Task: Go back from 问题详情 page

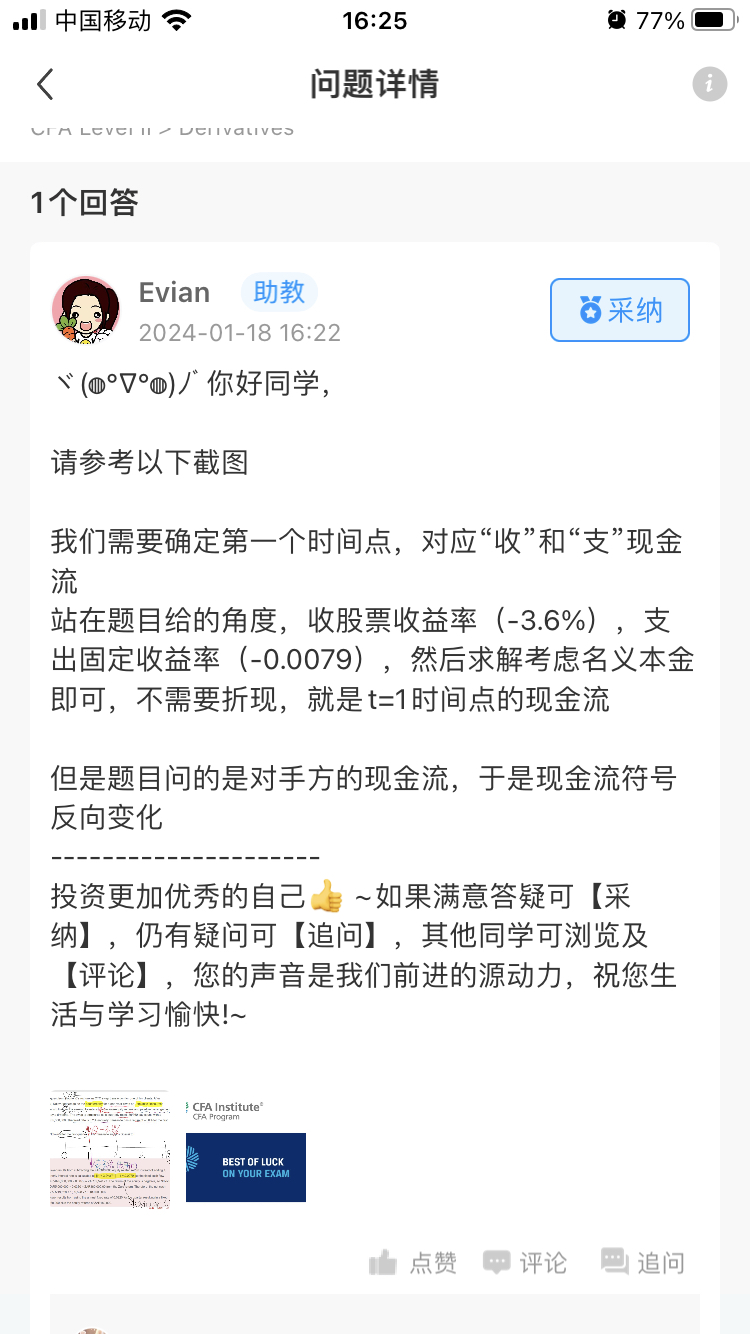Action: (45, 84)
